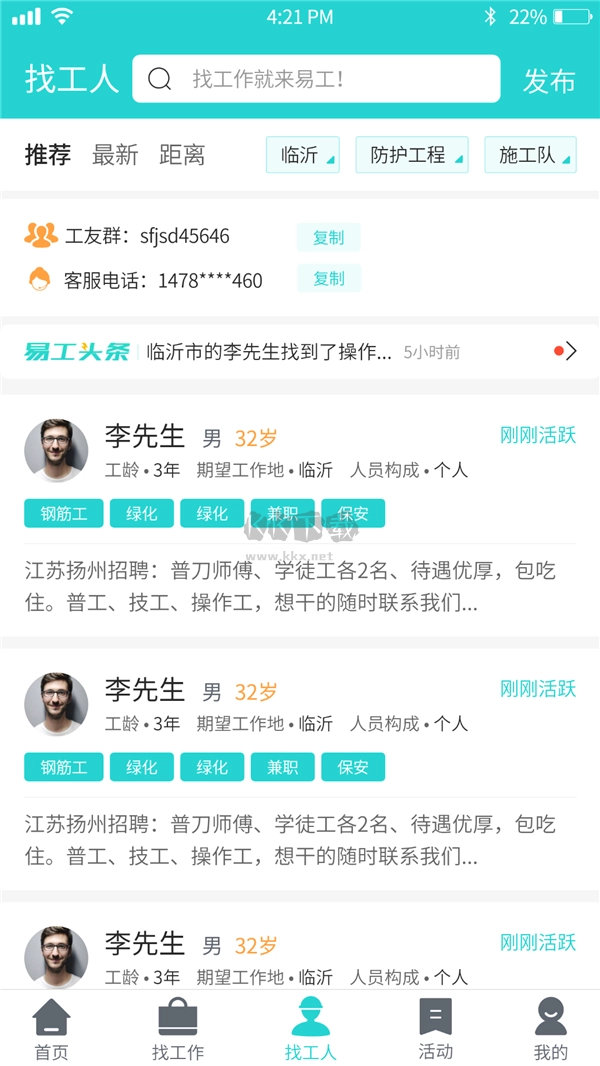600x1066 pixels.
Task: Open the 施工队 type dropdown
Action: click(530, 155)
